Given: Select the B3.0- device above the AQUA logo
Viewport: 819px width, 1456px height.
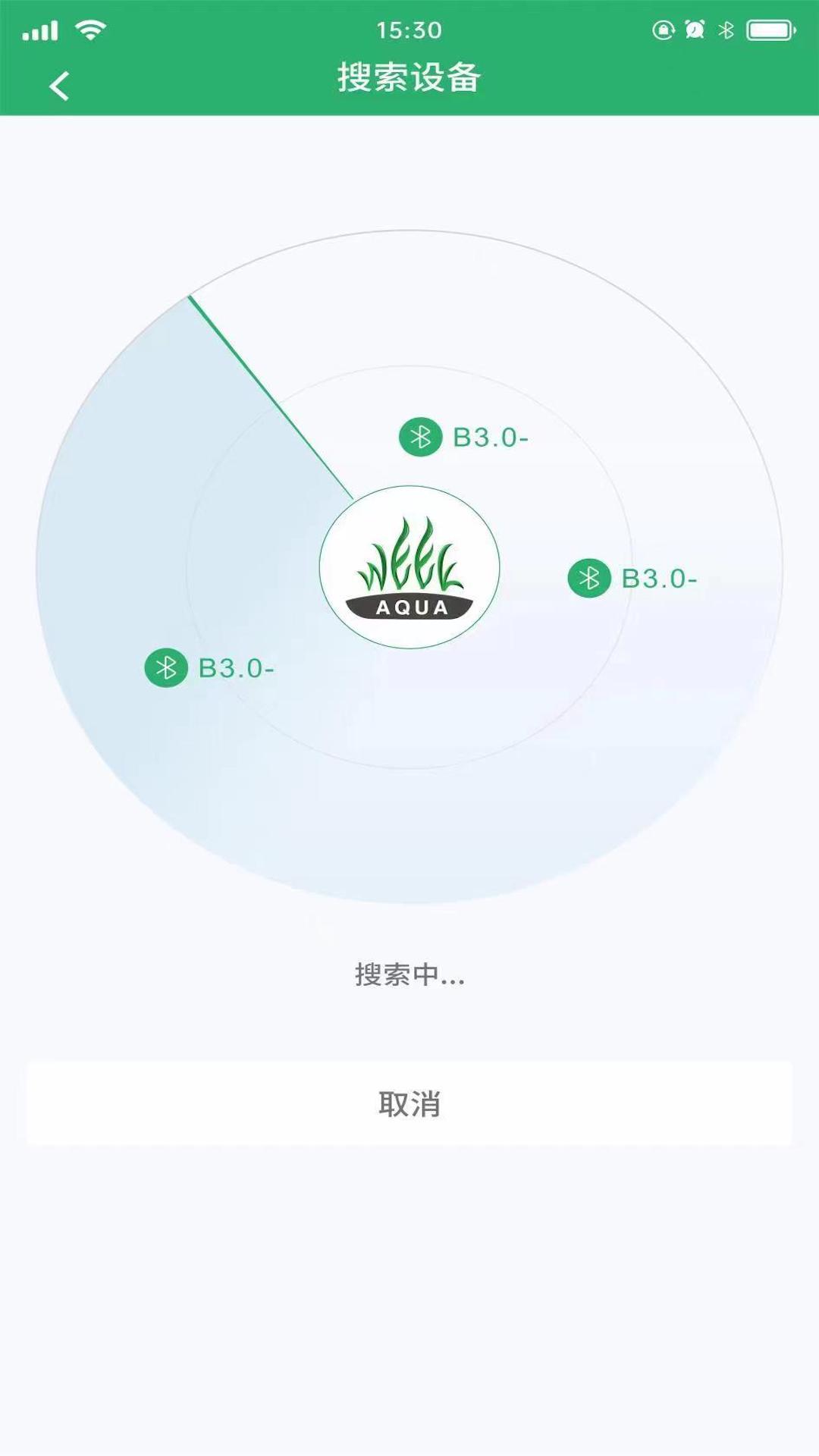Looking at the screenshot, I should point(463,437).
